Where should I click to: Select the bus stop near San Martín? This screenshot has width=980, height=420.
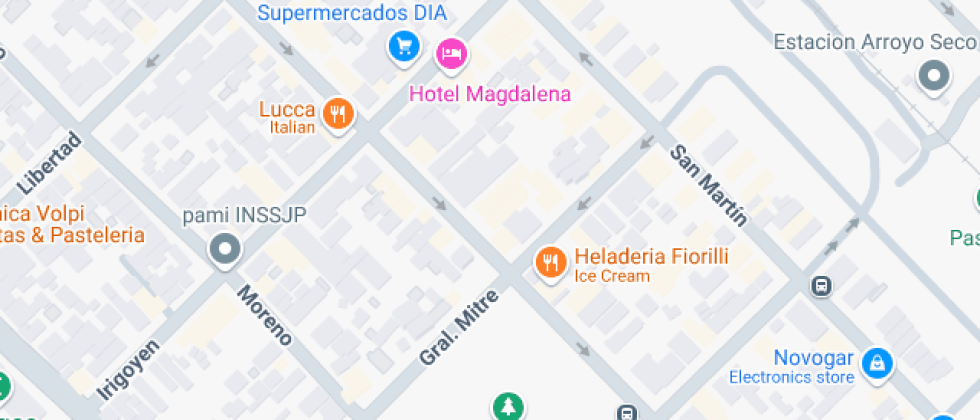pyautogui.click(x=820, y=286)
